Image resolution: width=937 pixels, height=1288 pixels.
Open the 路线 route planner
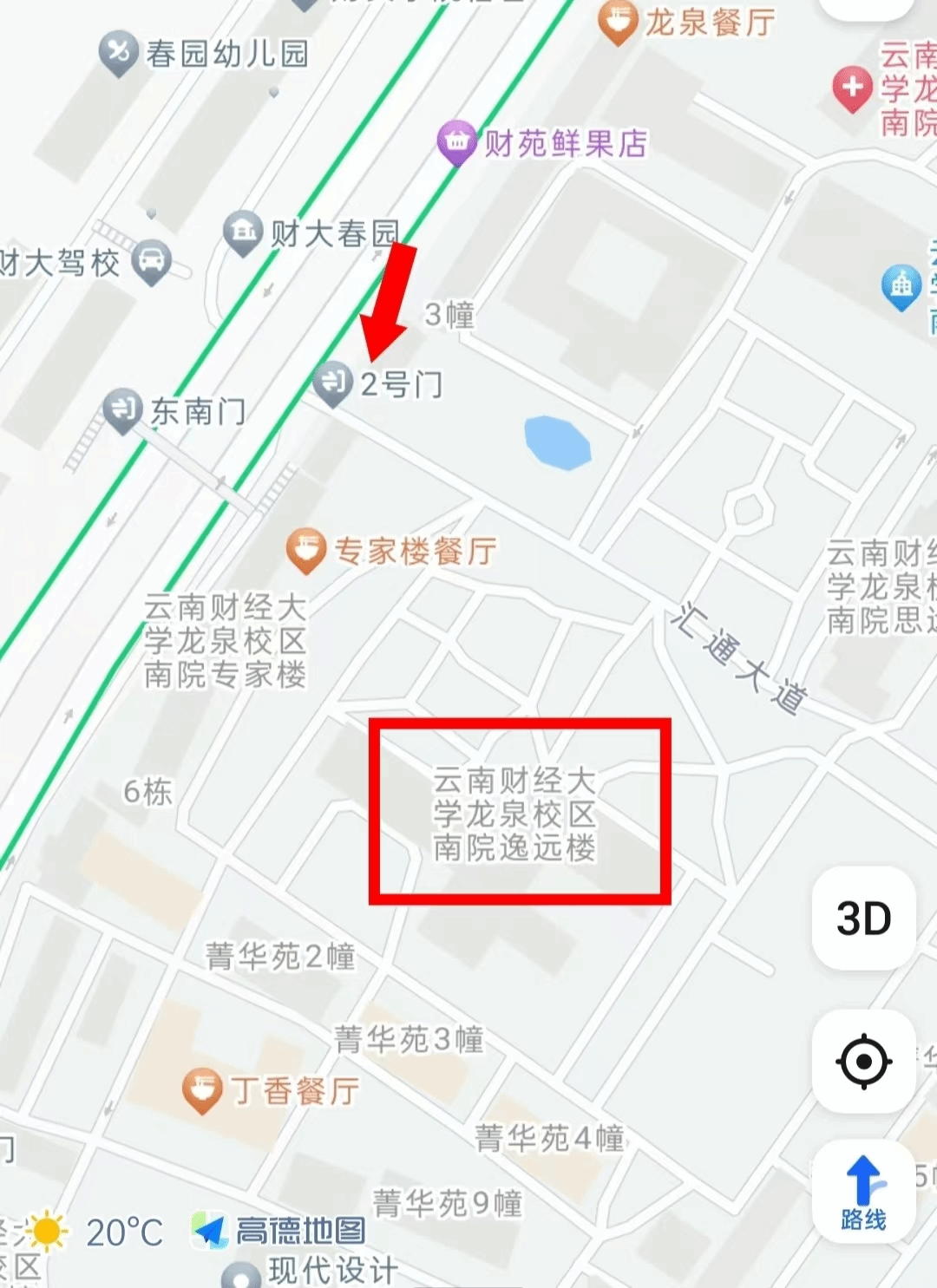pyautogui.click(x=863, y=1193)
